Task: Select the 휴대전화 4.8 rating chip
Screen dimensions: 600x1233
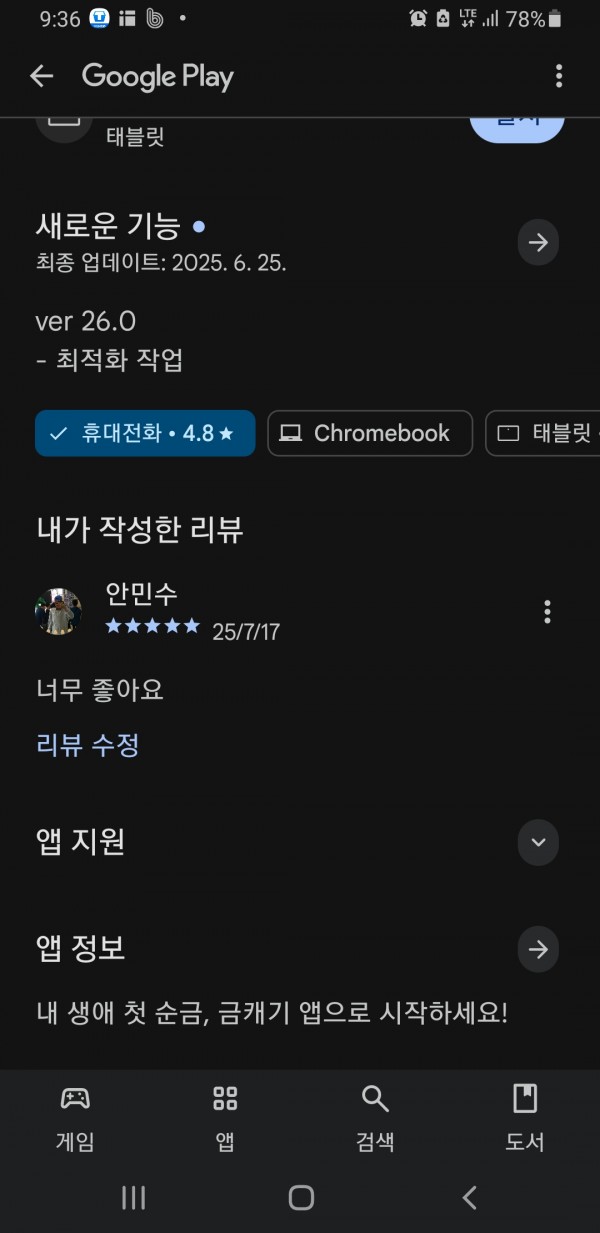Action: click(145, 433)
